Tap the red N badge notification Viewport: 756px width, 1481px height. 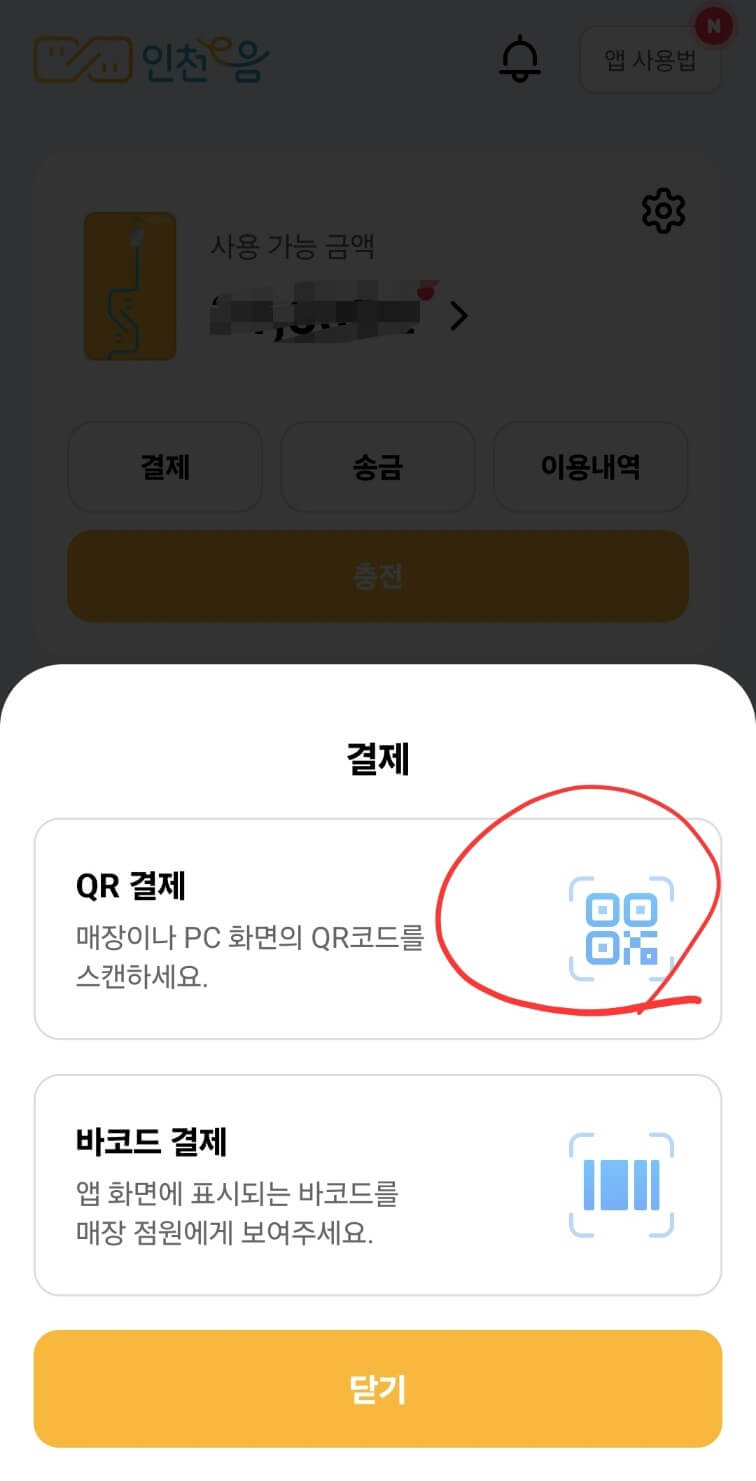click(x=713, y=27)
